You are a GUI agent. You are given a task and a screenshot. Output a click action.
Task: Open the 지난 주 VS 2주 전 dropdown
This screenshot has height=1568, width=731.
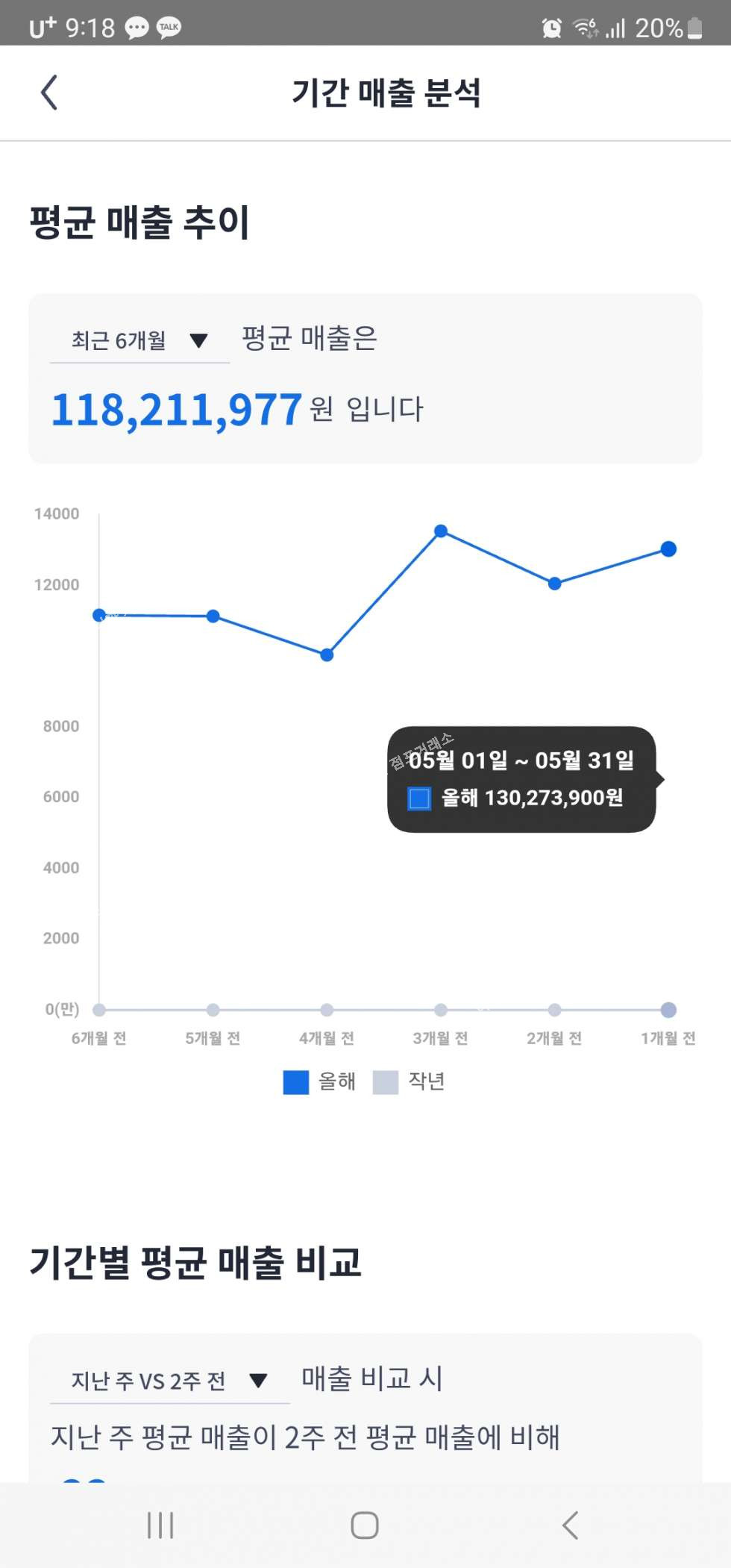[x=169, y=1381]
